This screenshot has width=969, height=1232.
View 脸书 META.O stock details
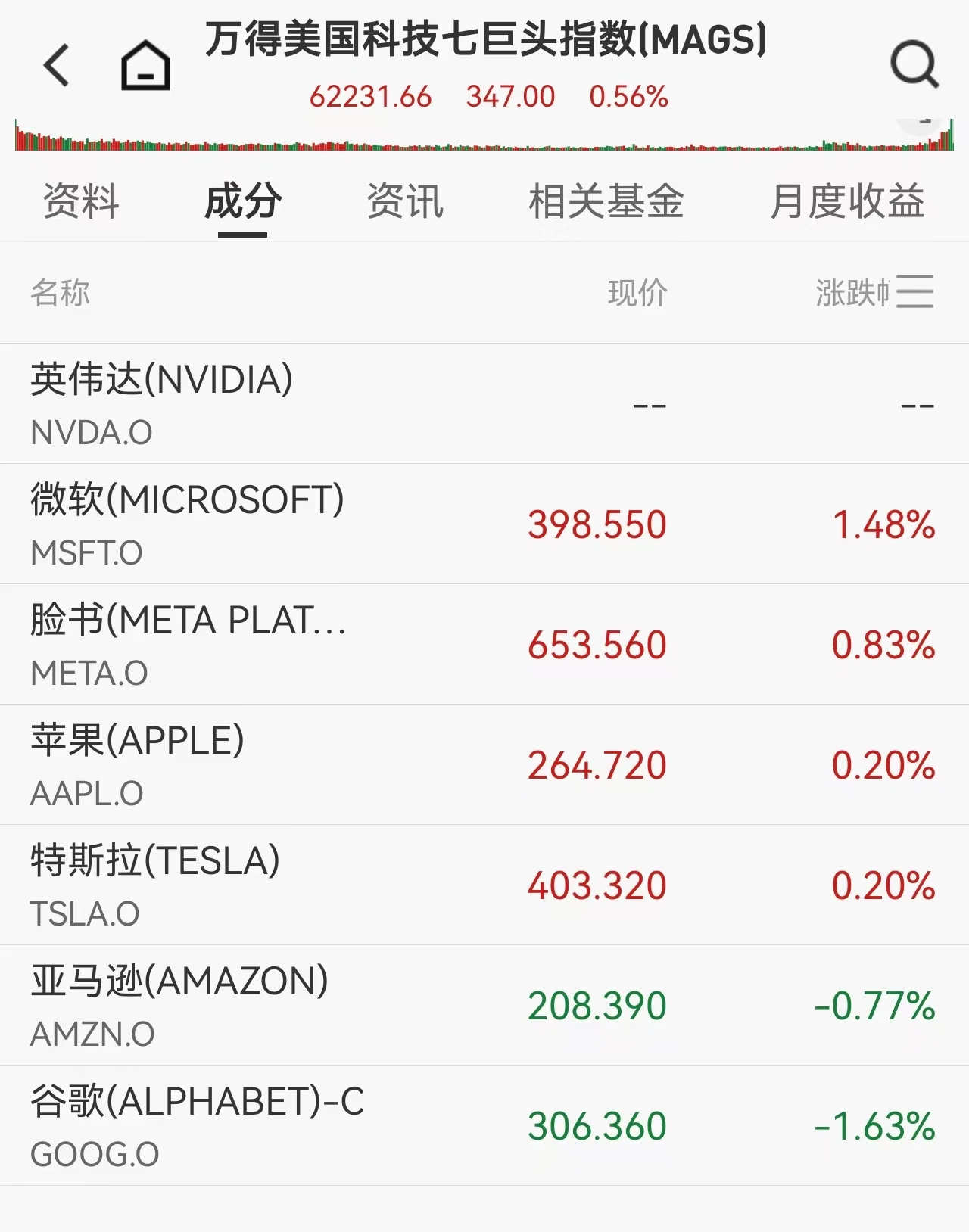pyautogui.click(x=484, y=645)
